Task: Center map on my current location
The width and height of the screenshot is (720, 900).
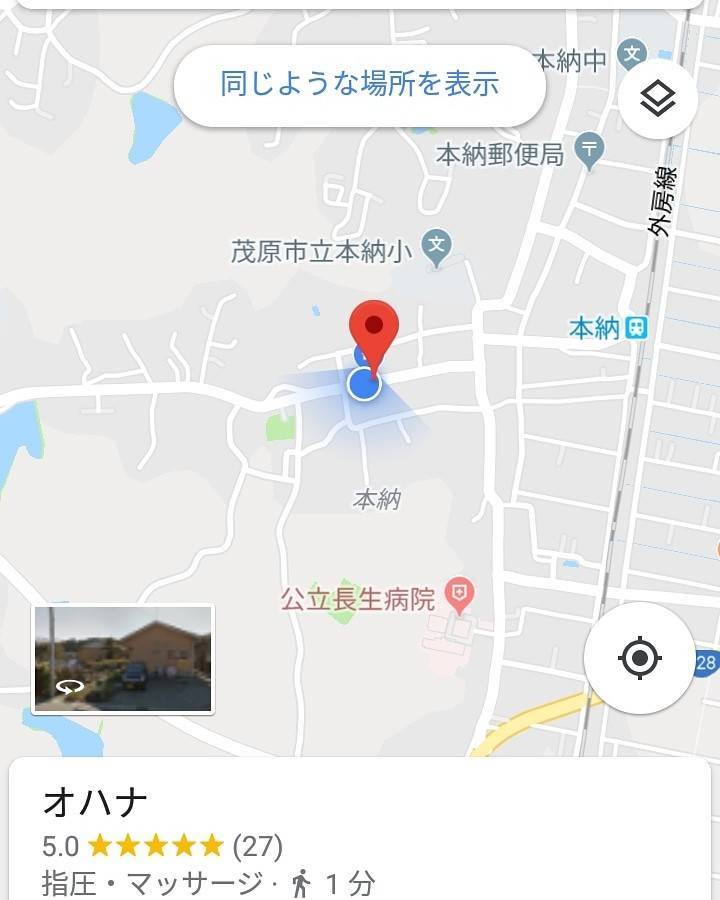Action: [640, 658]
